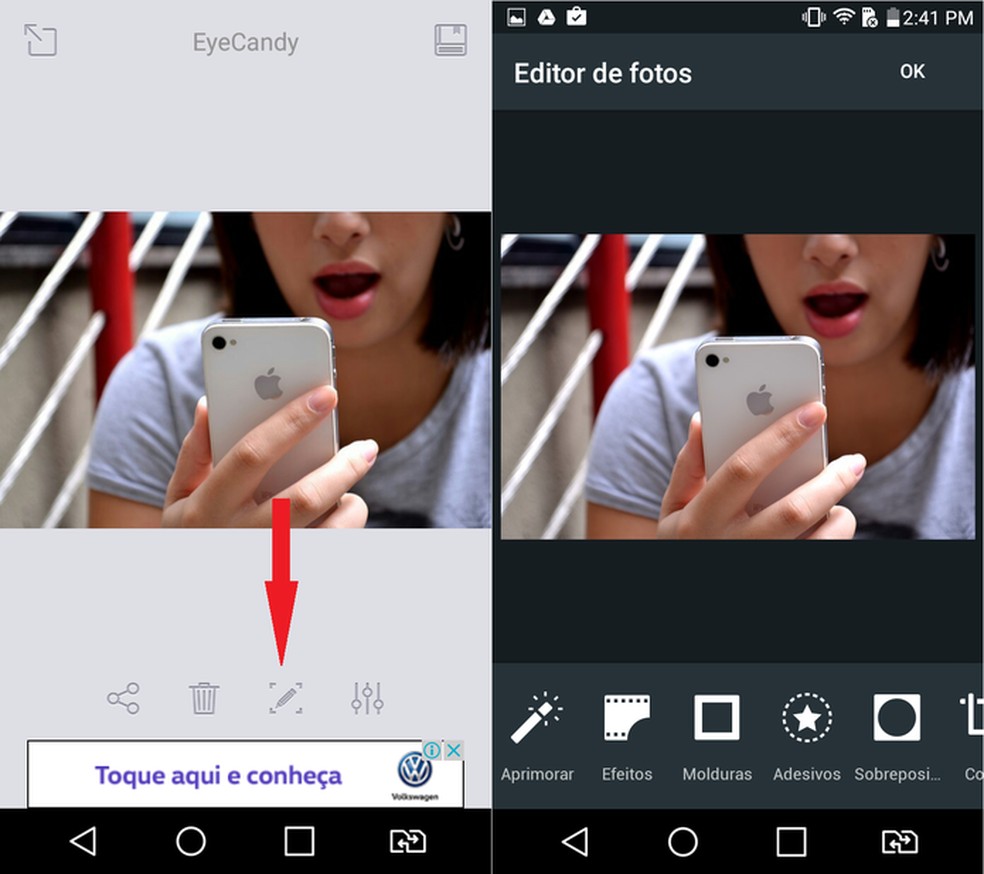This screenshot has width=984, height=874.
Task: Share the photo from EyeCandy
Action: (123, 698)
